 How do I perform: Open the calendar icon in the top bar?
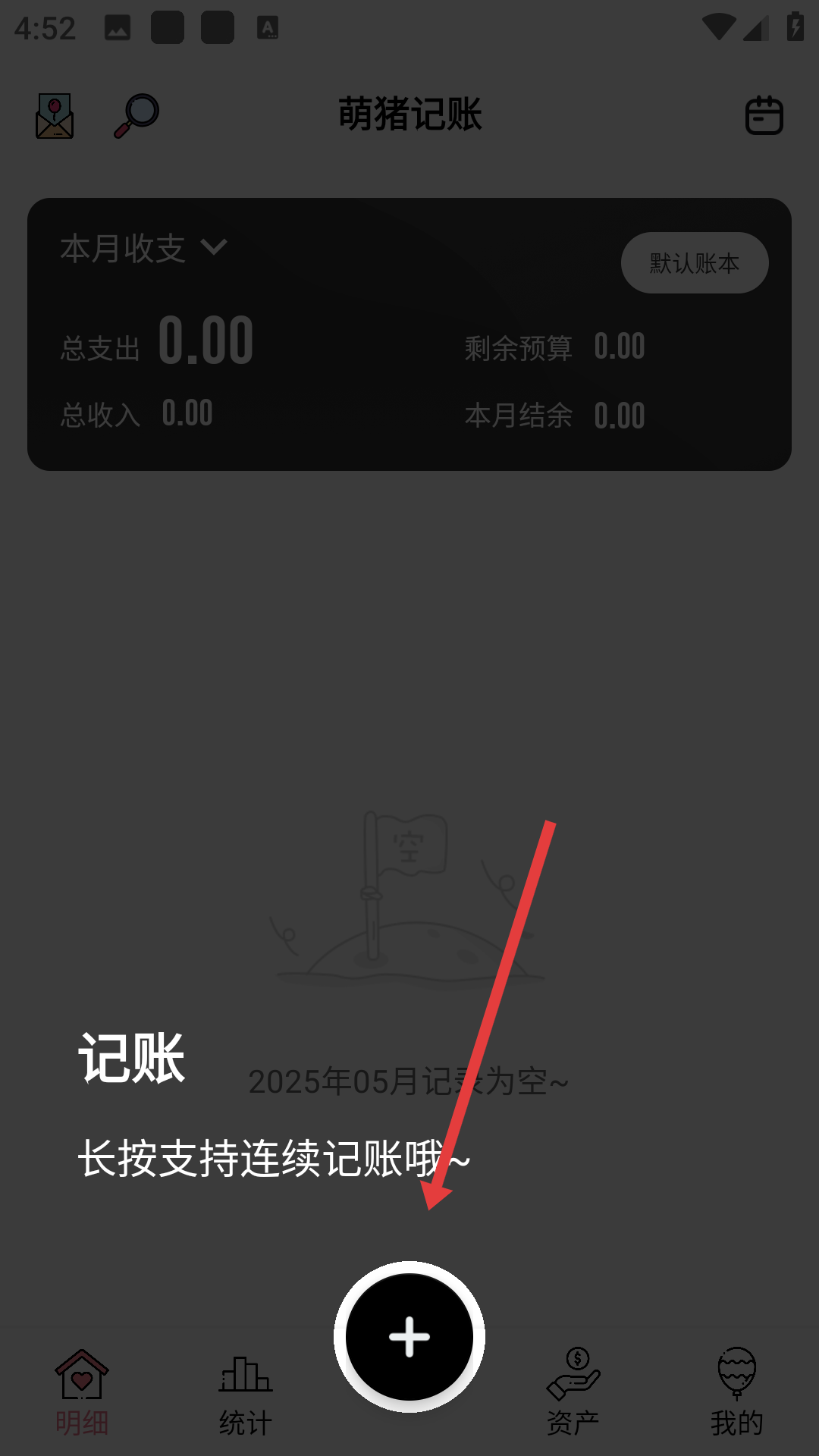[x=764, y=115]
